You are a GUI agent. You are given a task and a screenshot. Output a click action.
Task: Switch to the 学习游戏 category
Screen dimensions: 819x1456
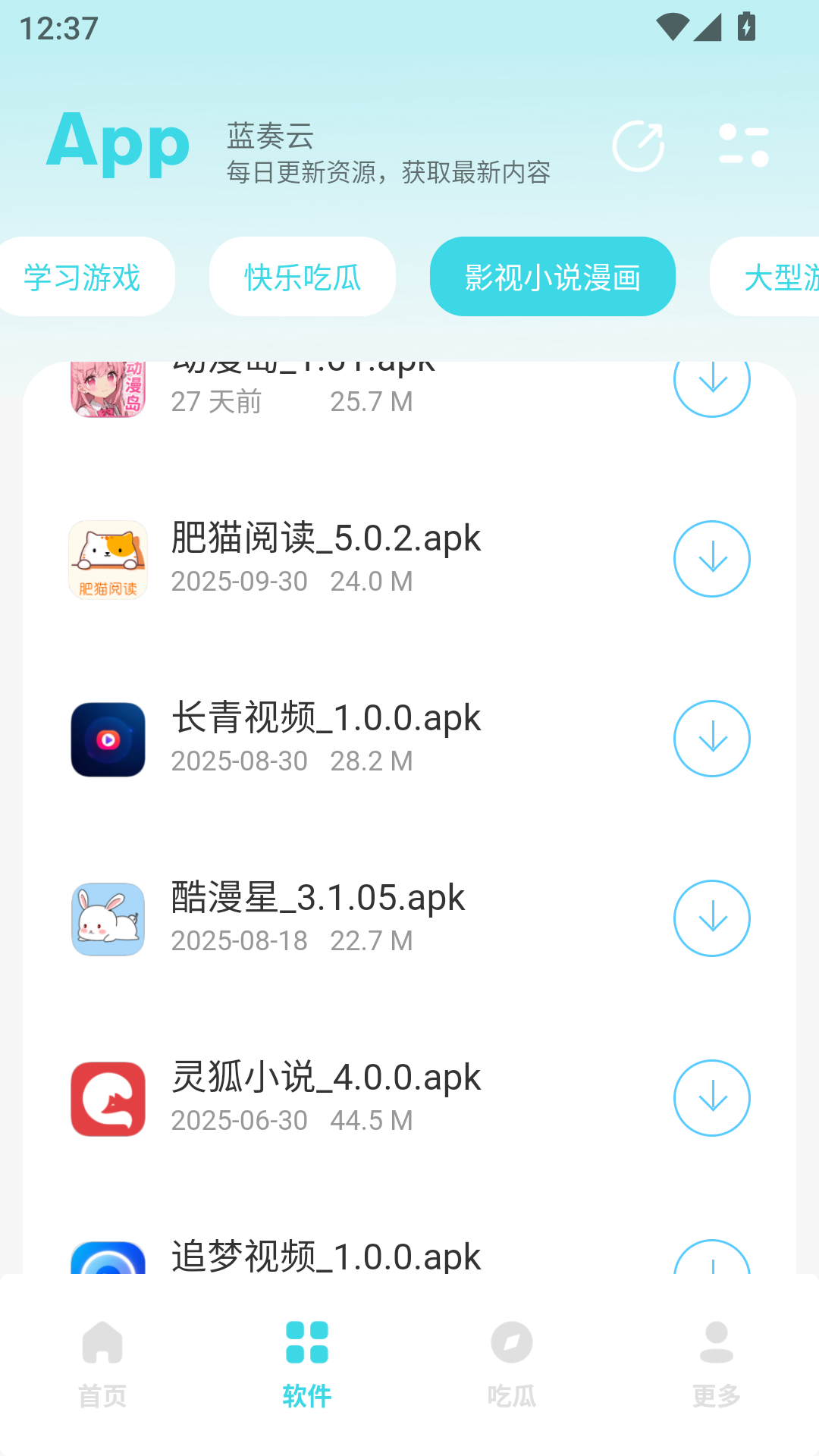click(x=86, y=275)
